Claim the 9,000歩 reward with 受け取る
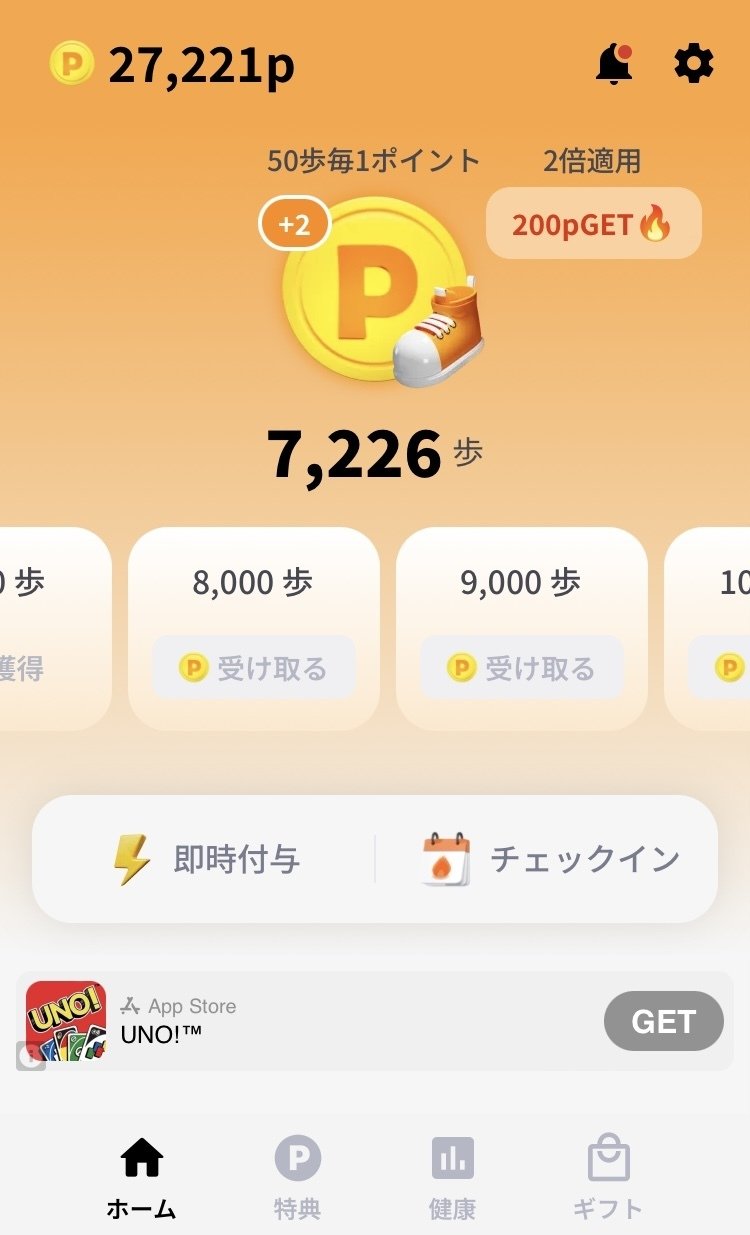 coord(521,667)
